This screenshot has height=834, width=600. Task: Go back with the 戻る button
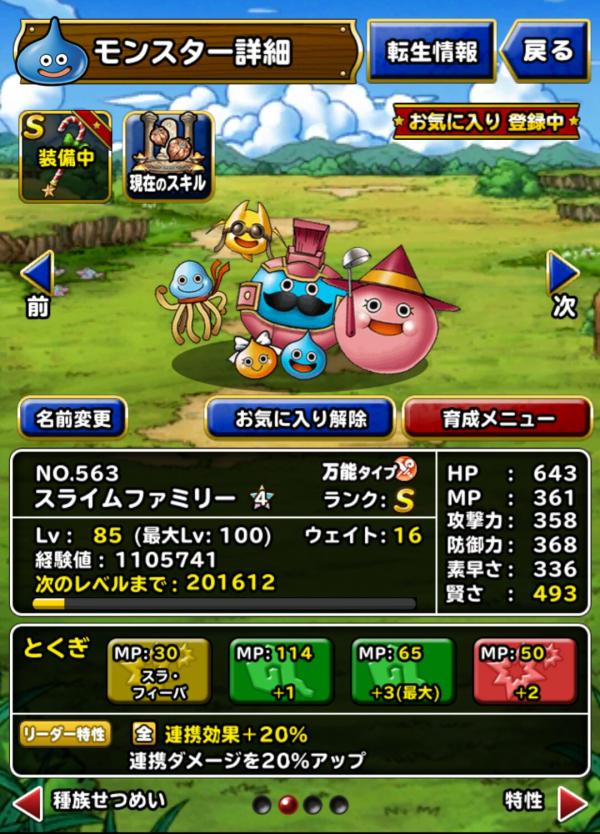click(545, 50)
